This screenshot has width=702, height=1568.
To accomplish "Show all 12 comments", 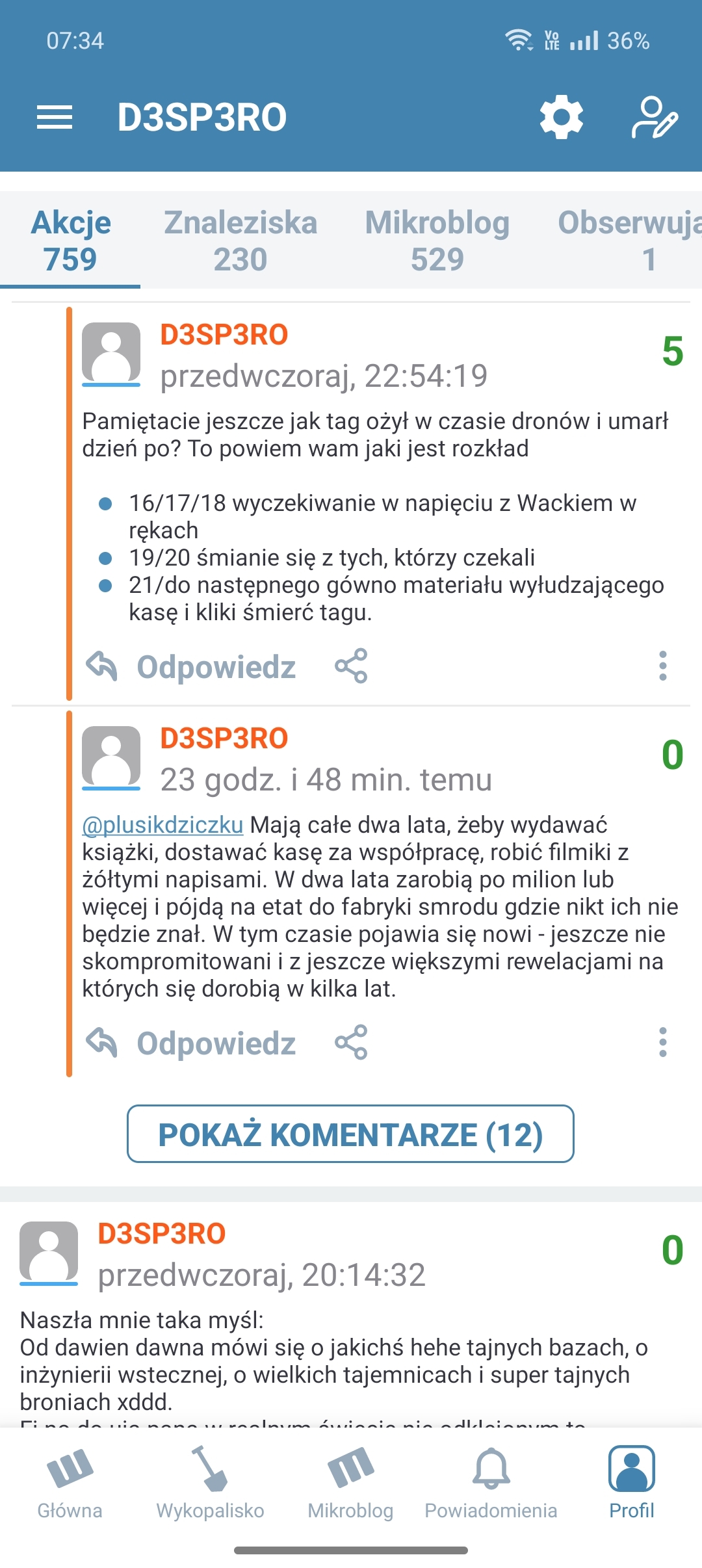I will (350, 1134).
